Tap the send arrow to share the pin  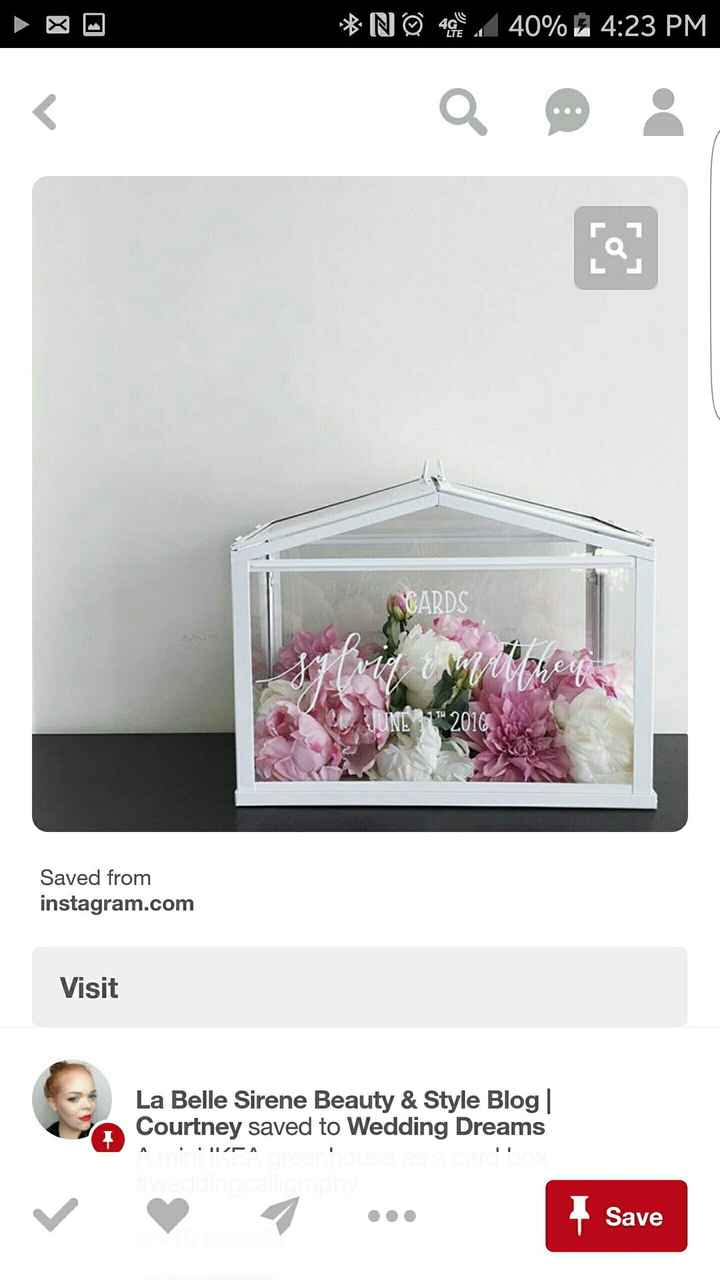(281, 1213)
